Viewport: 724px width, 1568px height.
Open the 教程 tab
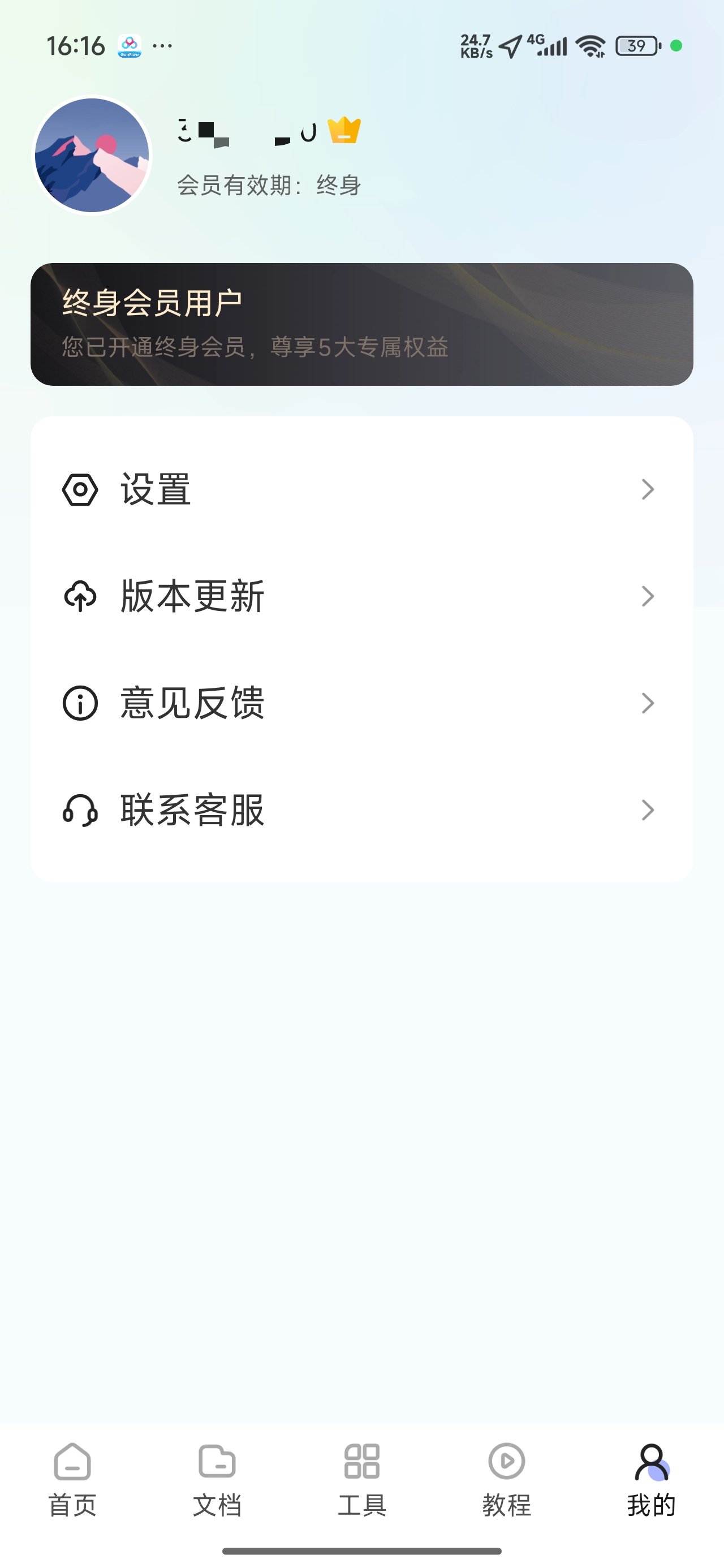(x=507, y=1480)
